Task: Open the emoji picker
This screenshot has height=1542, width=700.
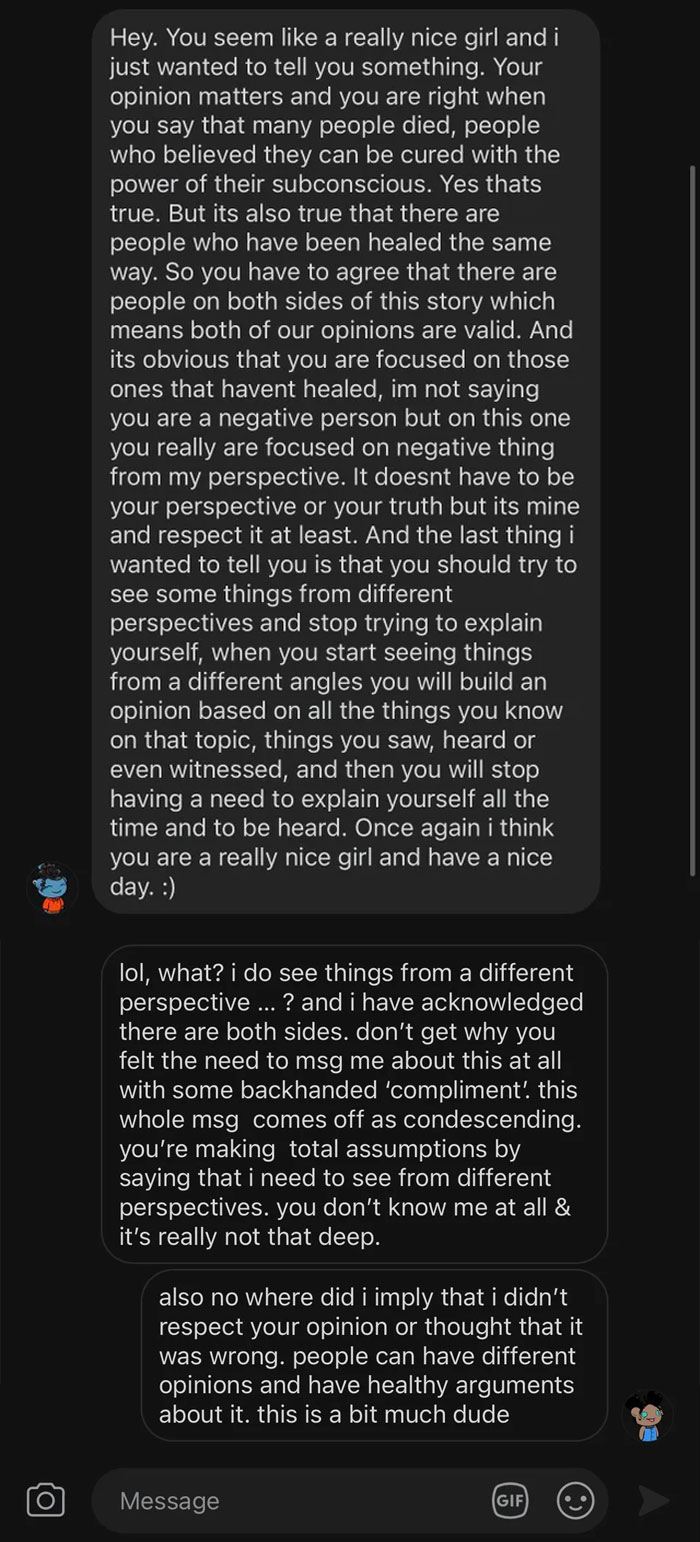Action: 575,1500
